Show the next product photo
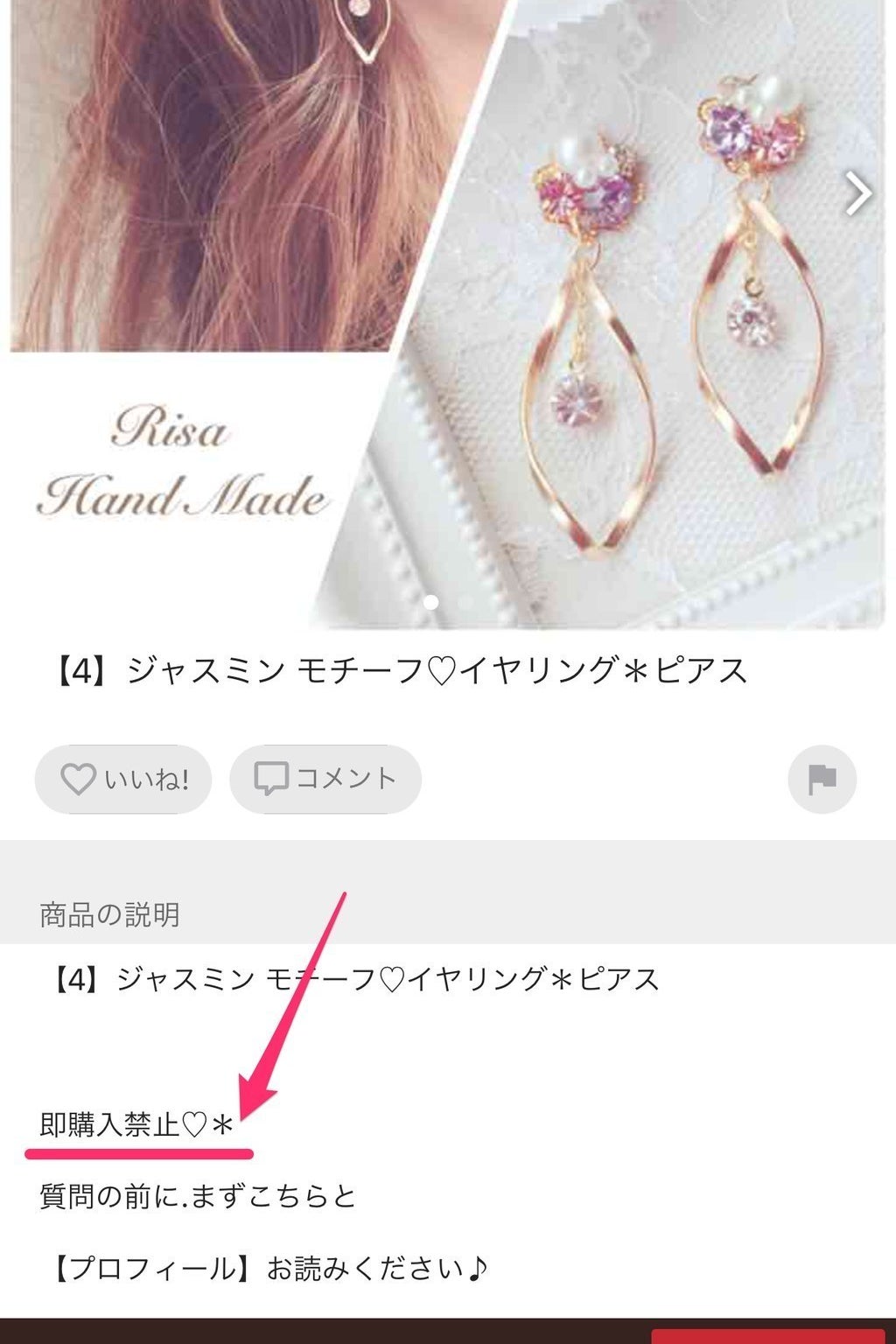The width and height of the screenshot is (896, 1344). click(x=858, y=193)
